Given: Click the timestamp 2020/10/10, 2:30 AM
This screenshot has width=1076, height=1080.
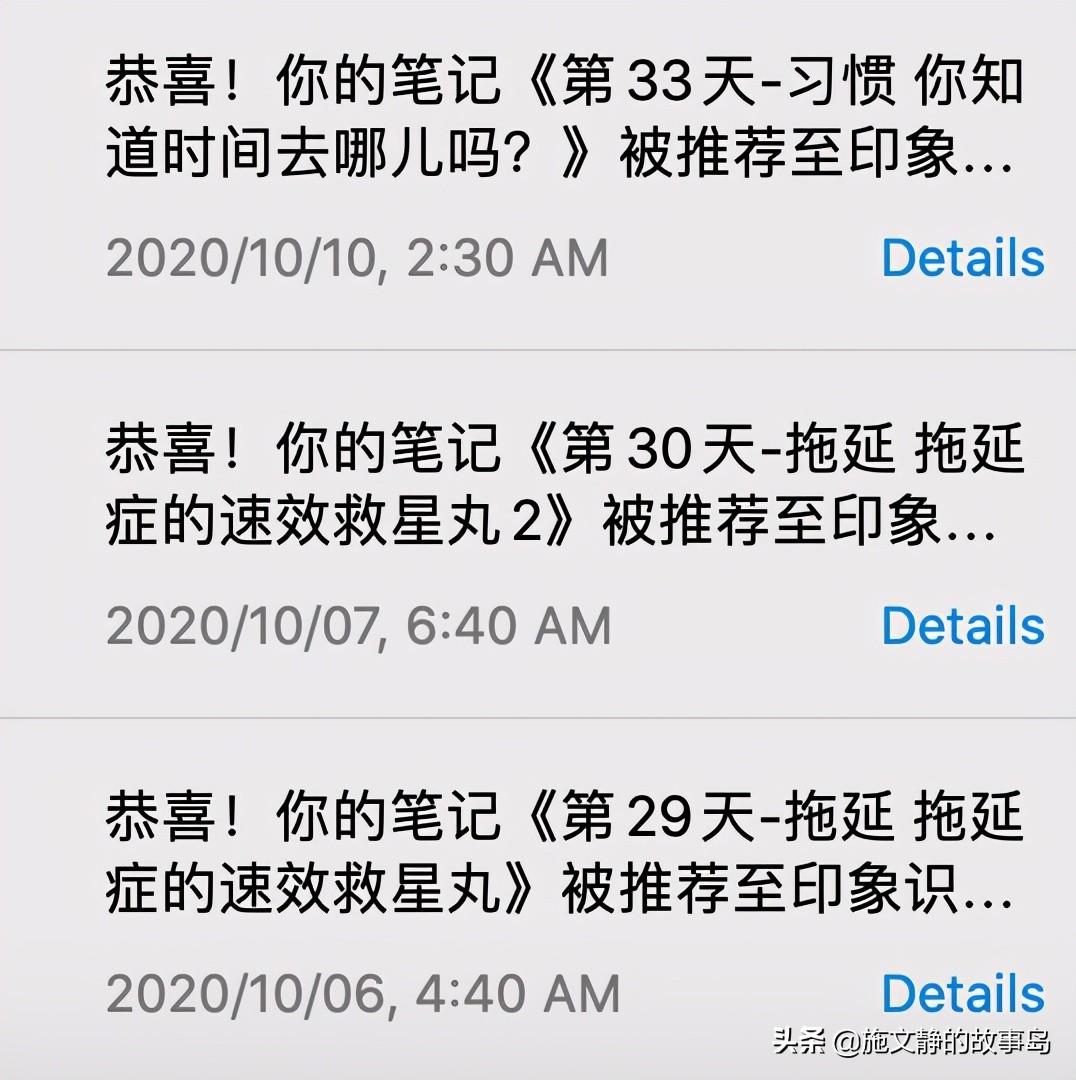Looking at the screenshot, I should click(x=360, y=257).
